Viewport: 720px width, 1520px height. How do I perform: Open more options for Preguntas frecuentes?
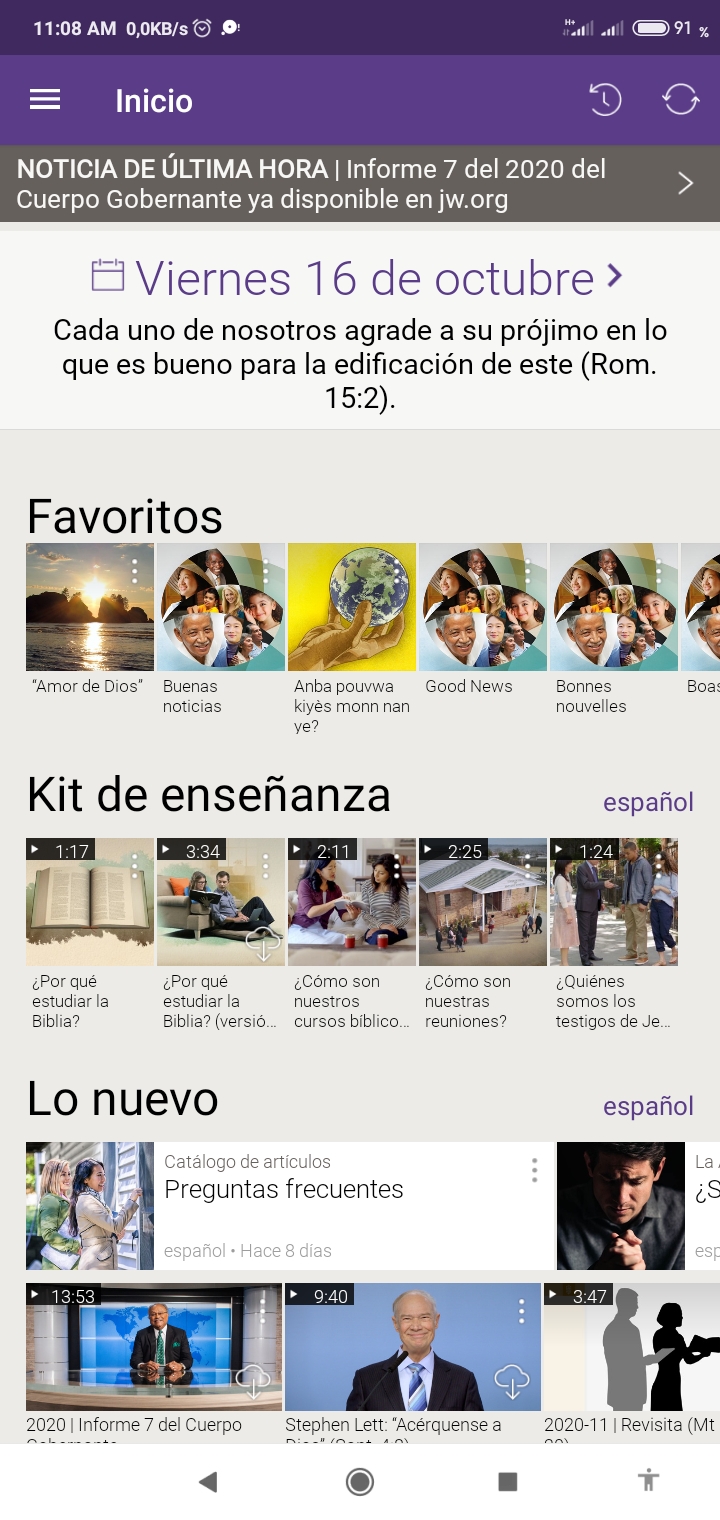[x=535, y=1170]
